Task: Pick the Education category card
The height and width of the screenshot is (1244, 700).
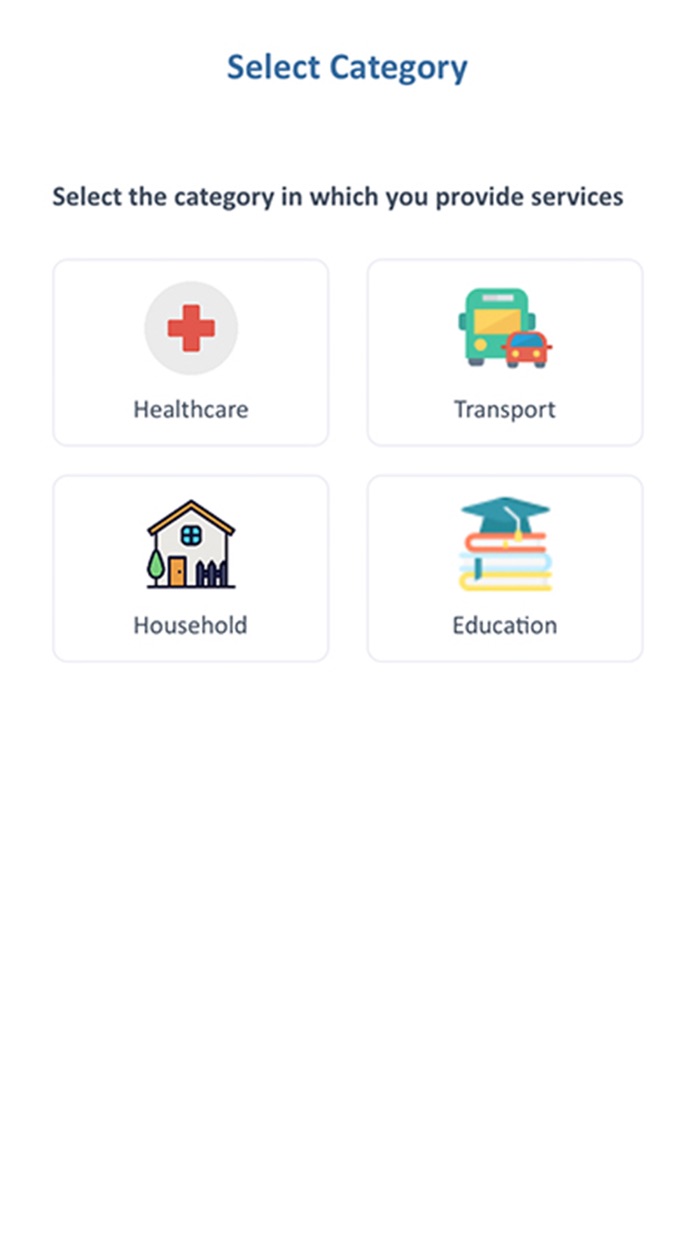Action: (x=504, y=568)
